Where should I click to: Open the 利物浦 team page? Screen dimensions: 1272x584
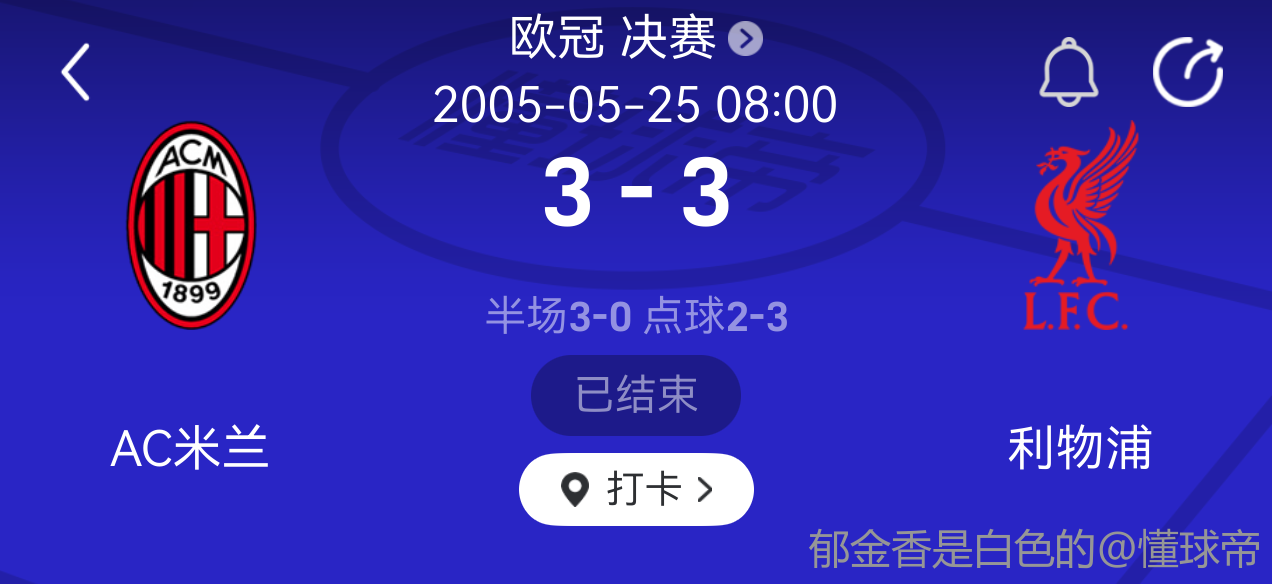(x=1080, y=228)
